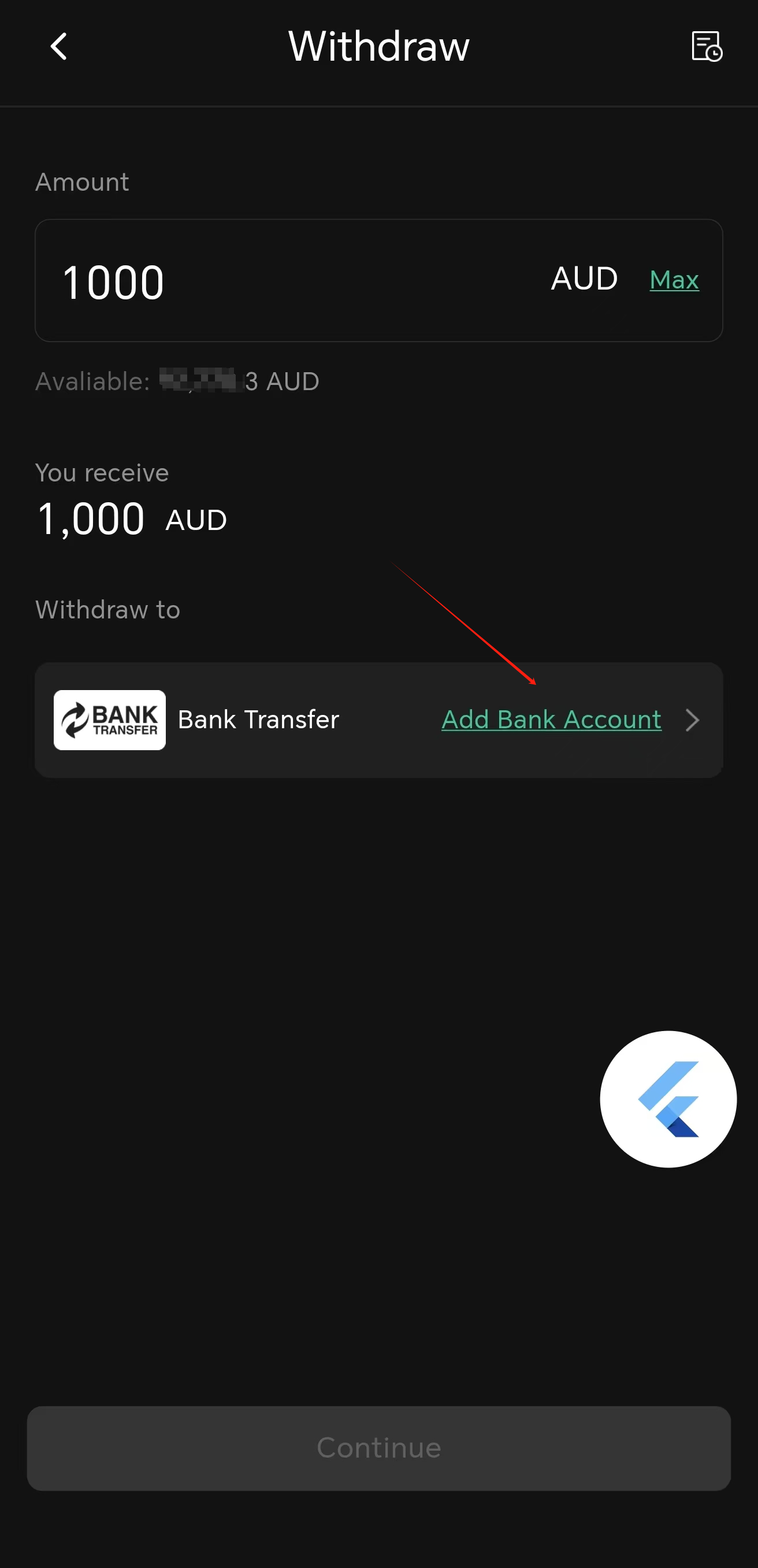Select the Bank Transfer logo icon
The height and width of the screenshot is (1568, 758).
pos(109,720)
